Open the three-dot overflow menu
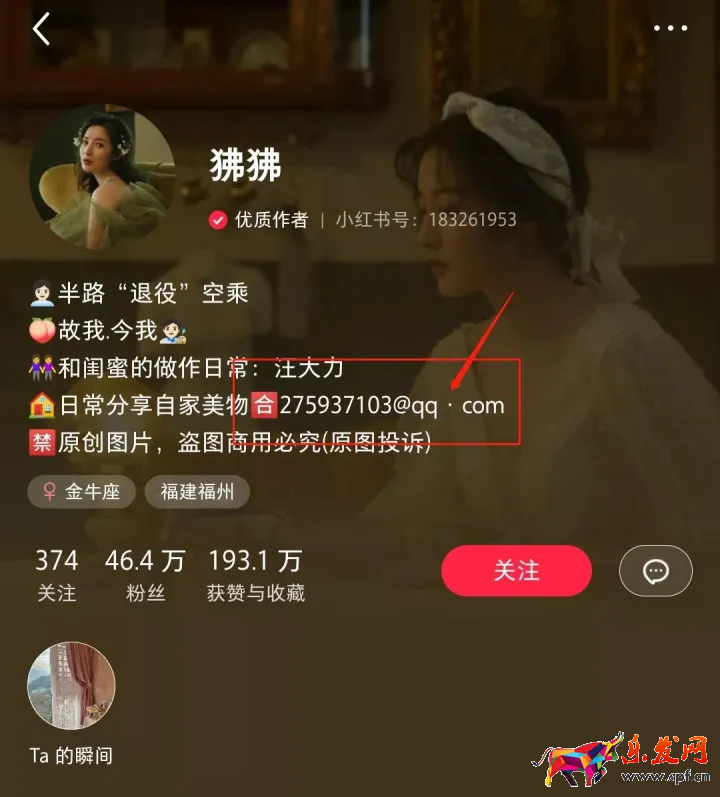The image size is (720, 797). click(x=670, y=28)
